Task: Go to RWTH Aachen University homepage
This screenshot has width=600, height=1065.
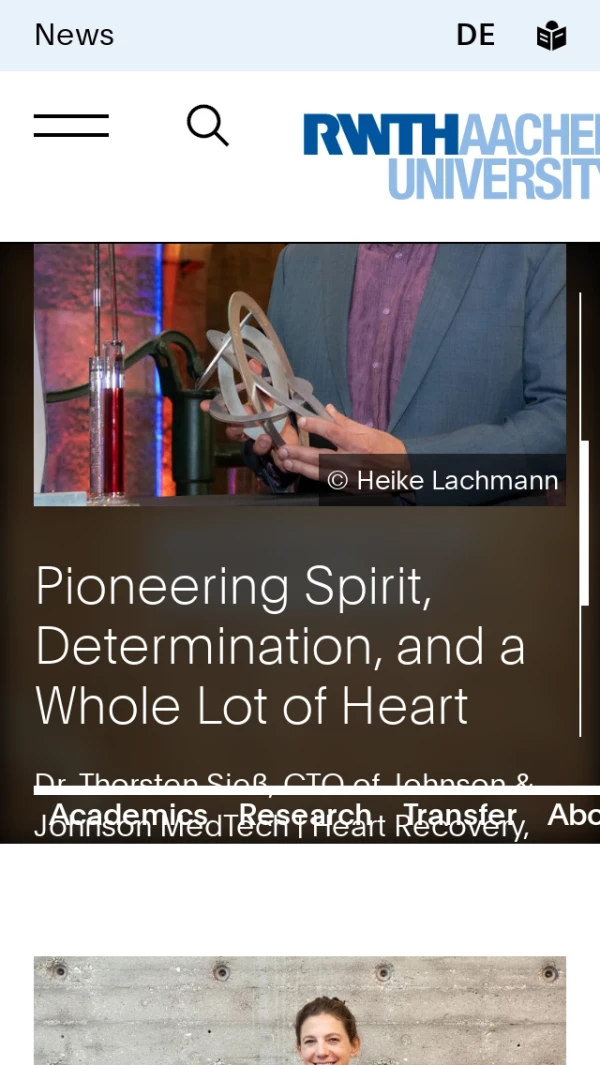Action: pos(452,155)
